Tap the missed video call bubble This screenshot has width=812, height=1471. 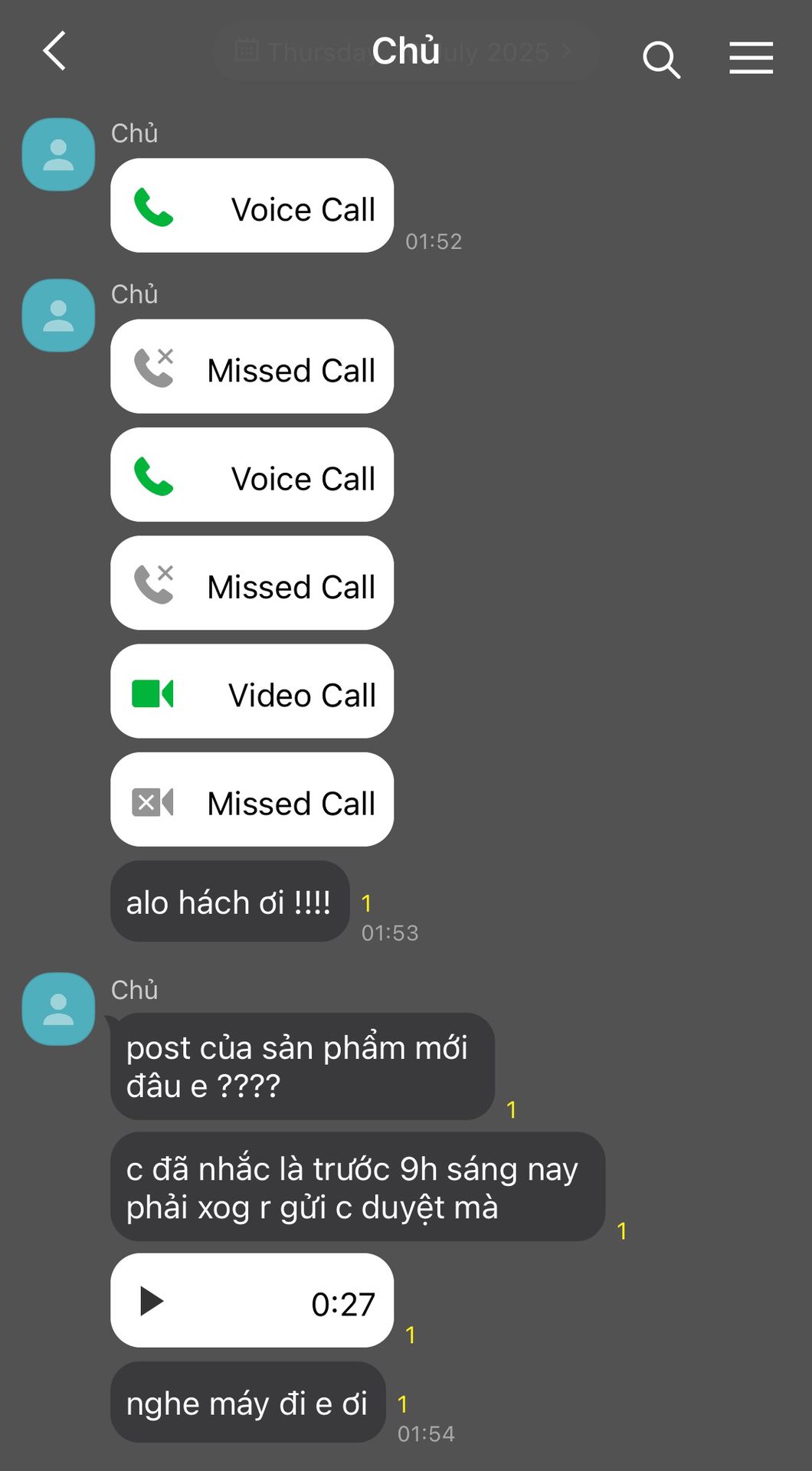click(x=252, y=799)
